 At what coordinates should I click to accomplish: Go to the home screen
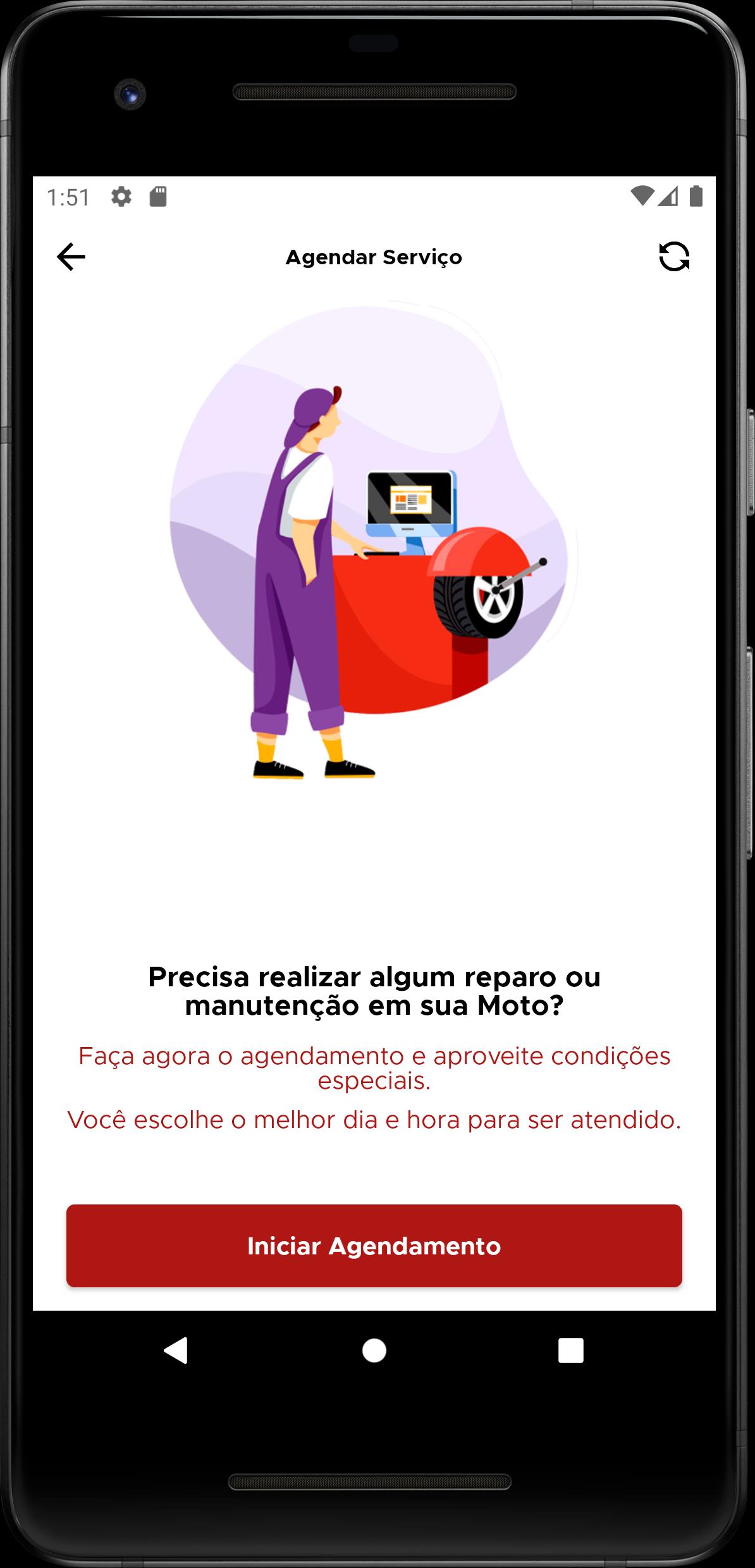tap(374, 1351)
